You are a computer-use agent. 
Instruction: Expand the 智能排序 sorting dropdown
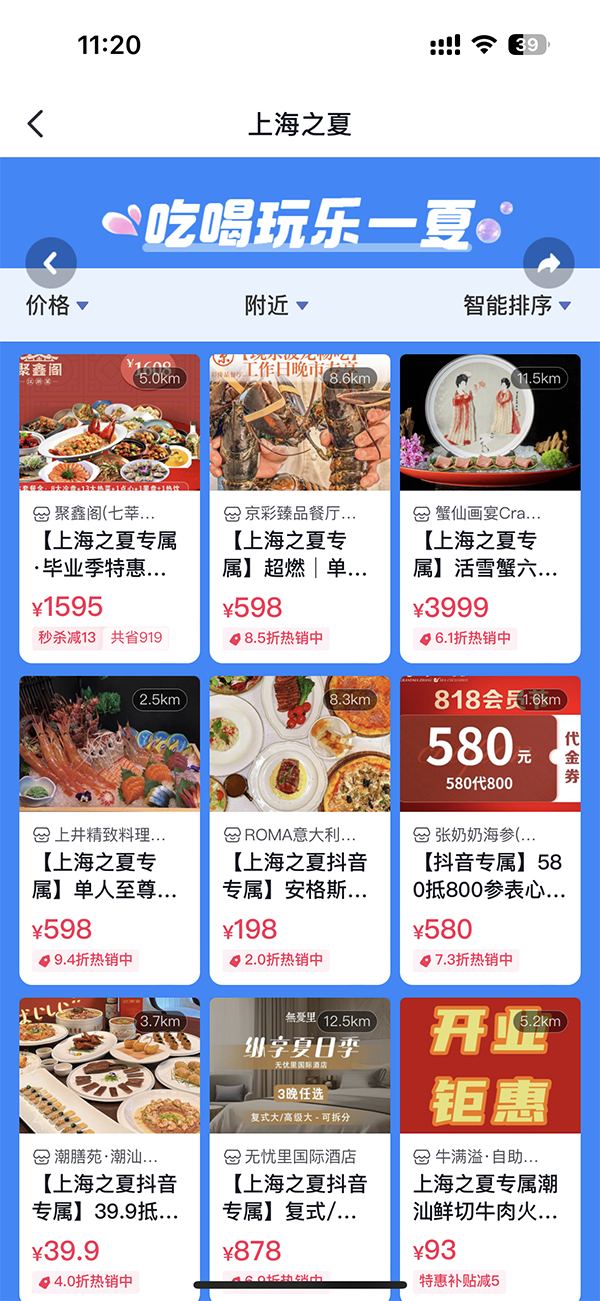pyautogui.click(x=517, y=305)
